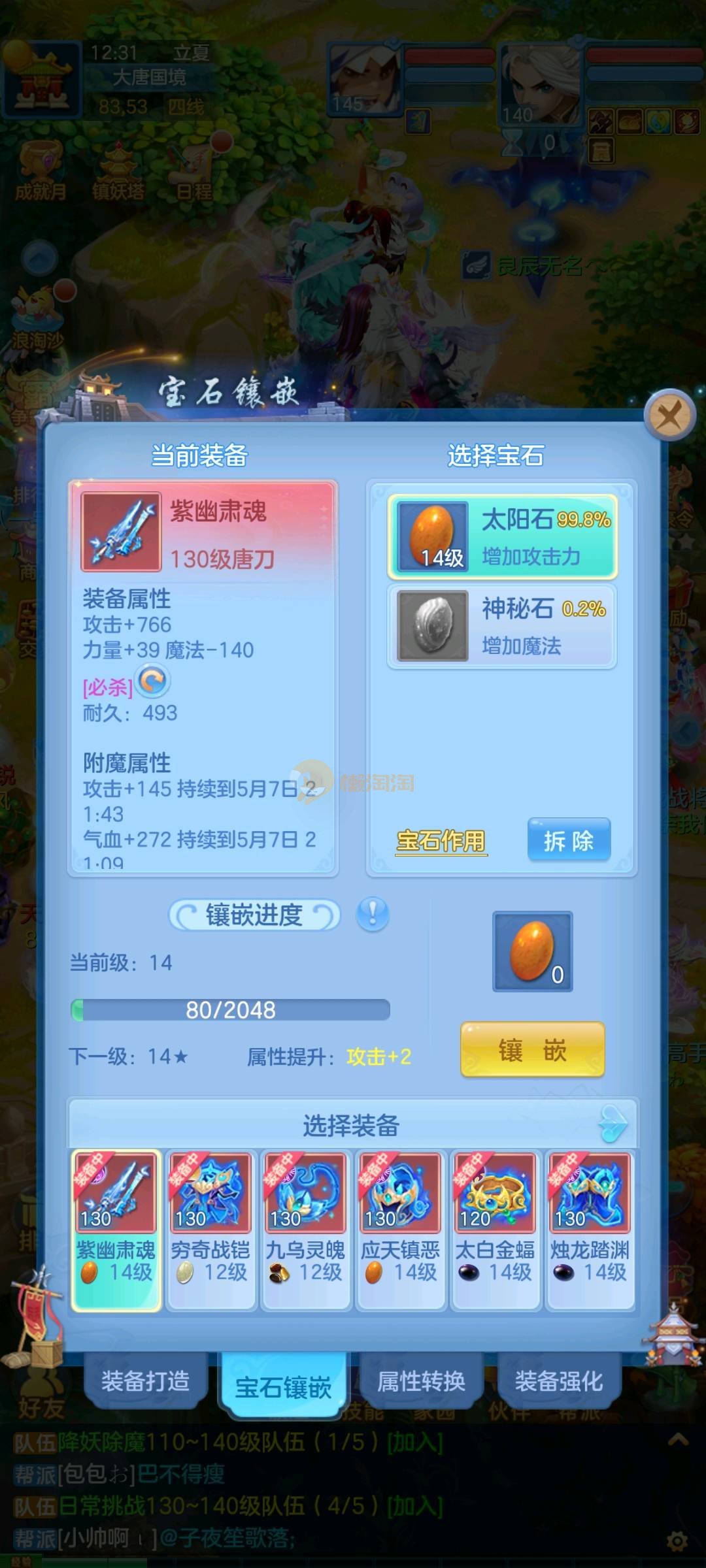Viewport: 706px width, 1568px height.
Task: Open the 宝石作用 link
Action: click(441, 841)
